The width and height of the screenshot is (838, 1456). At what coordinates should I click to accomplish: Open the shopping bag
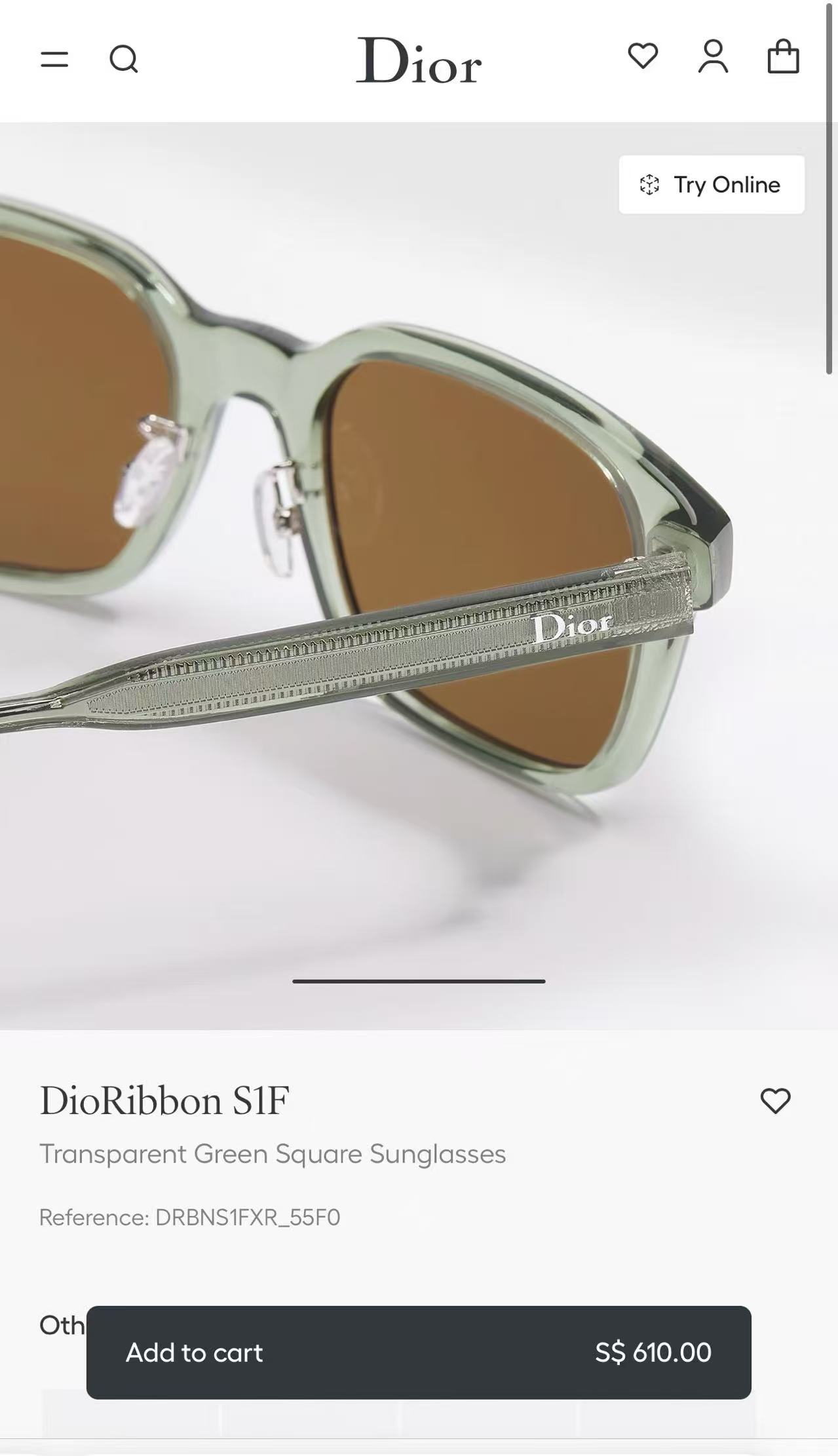(784, 56)
